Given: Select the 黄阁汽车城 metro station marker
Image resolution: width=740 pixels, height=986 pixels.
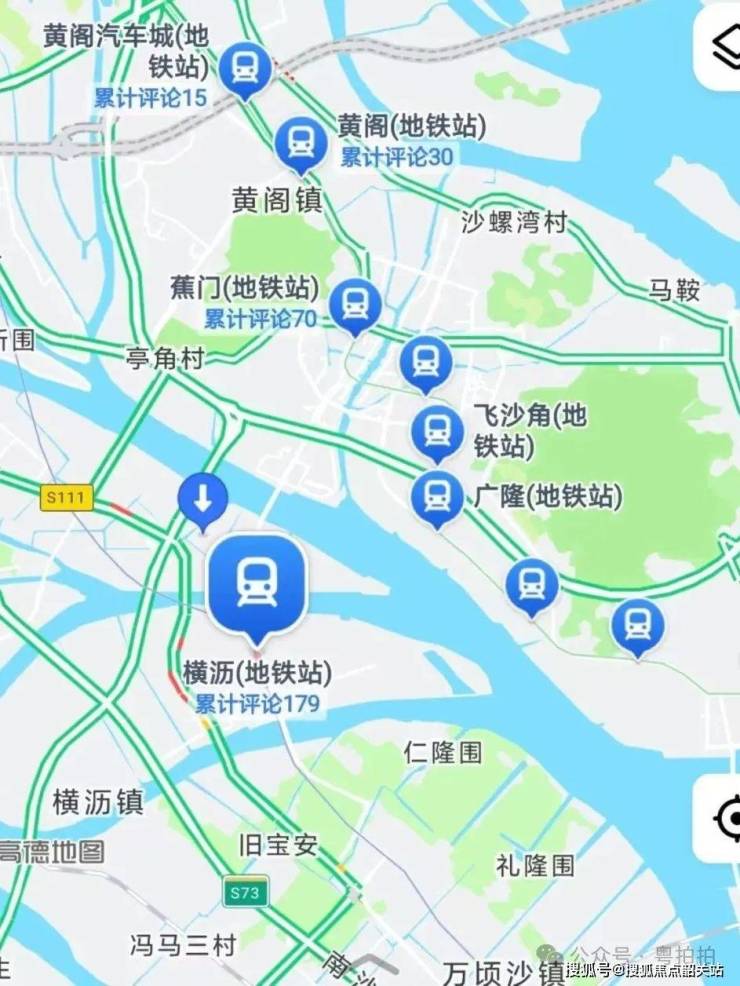Looking at the screenshot, I should click(246, 68).
